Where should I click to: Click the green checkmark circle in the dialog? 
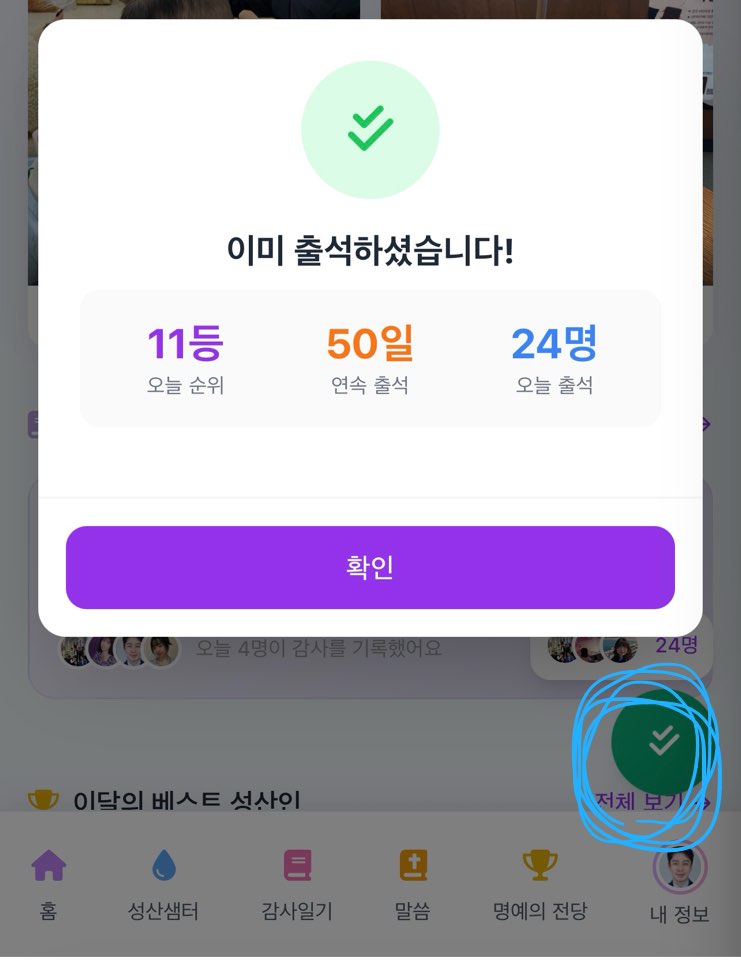(x=370, y=128)
